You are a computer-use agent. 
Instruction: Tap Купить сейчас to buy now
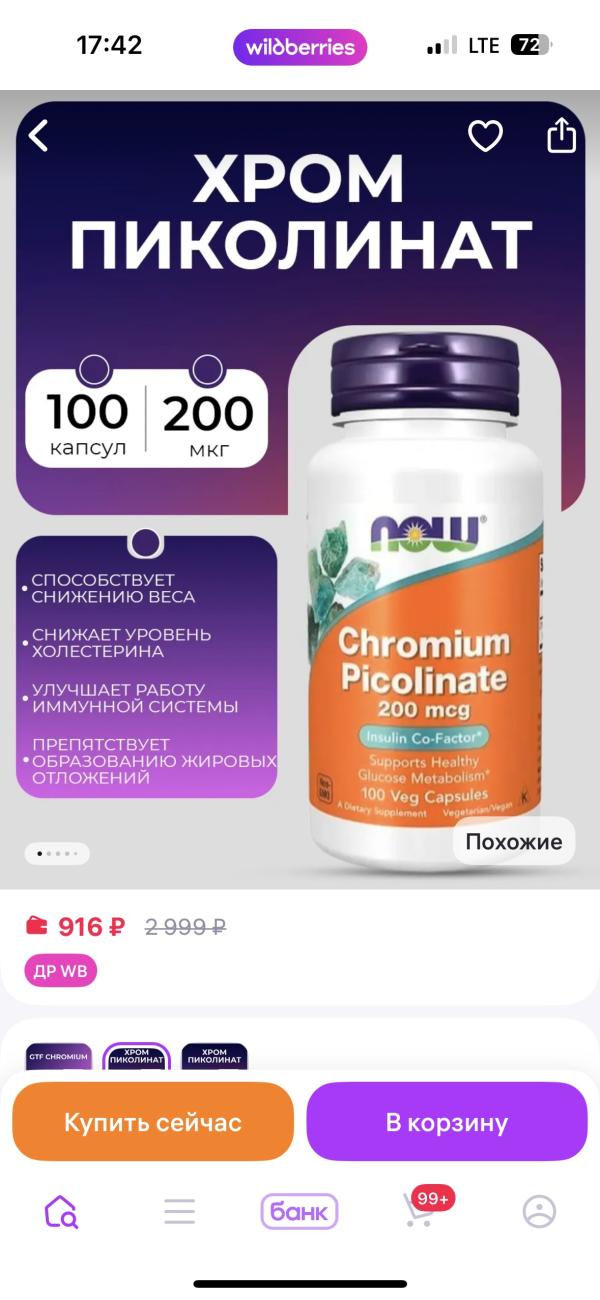tap(153, 1122)
